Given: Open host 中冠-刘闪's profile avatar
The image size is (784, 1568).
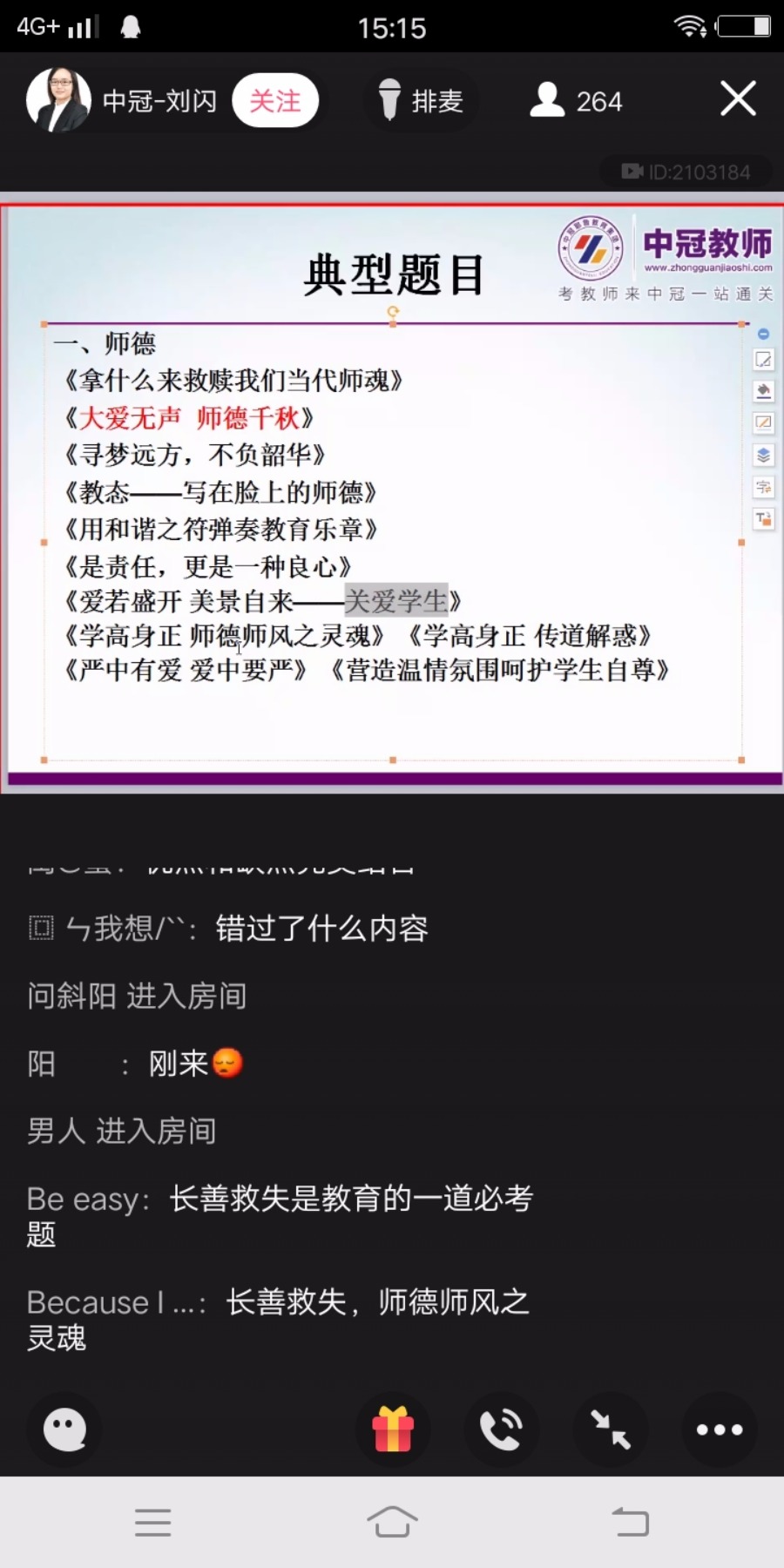Looking at the screenshot, I should pyautogui.click(x=58, y=100).
